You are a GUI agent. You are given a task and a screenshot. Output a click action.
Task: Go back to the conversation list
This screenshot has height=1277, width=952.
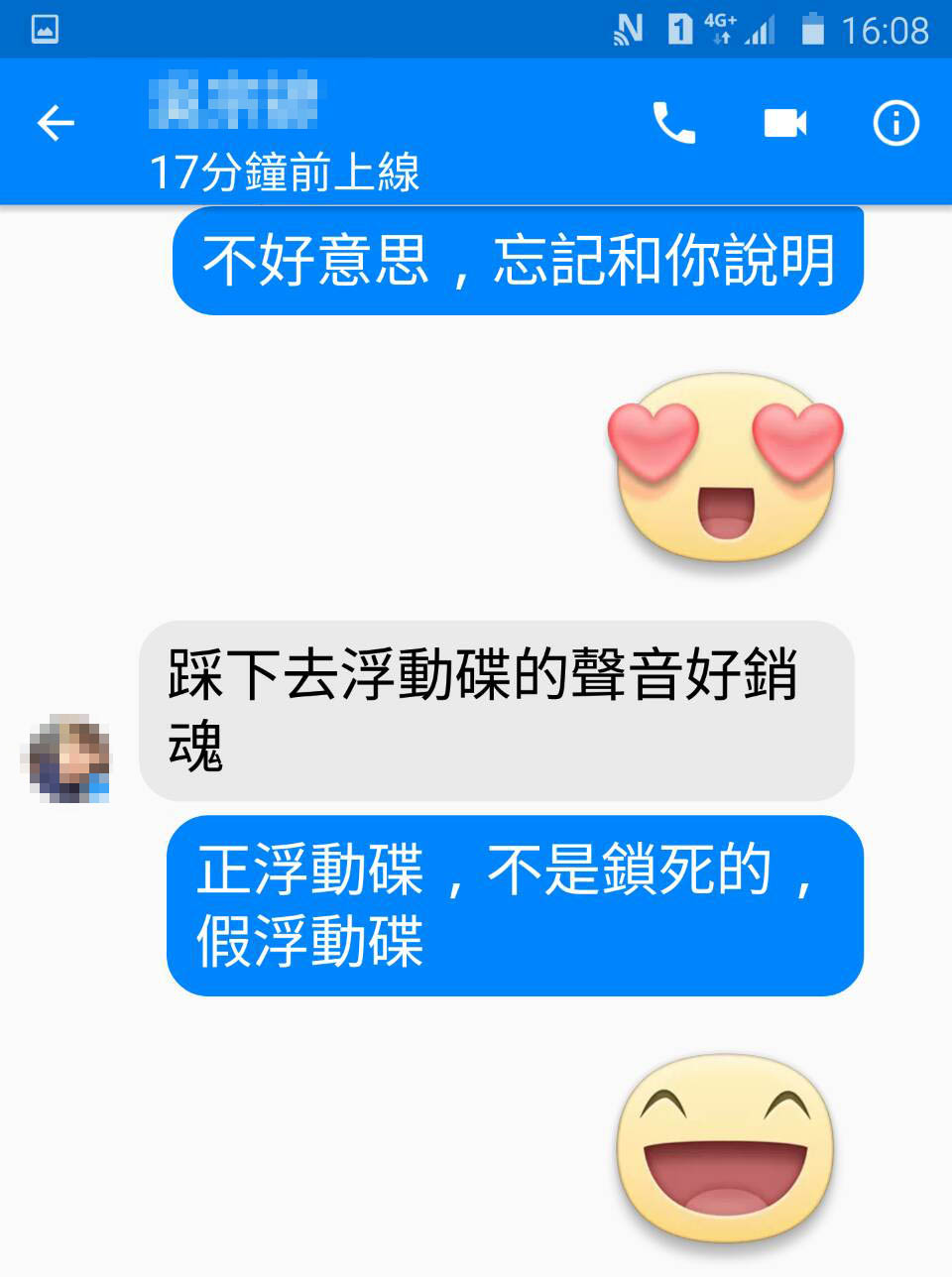[x=56, y=124]
